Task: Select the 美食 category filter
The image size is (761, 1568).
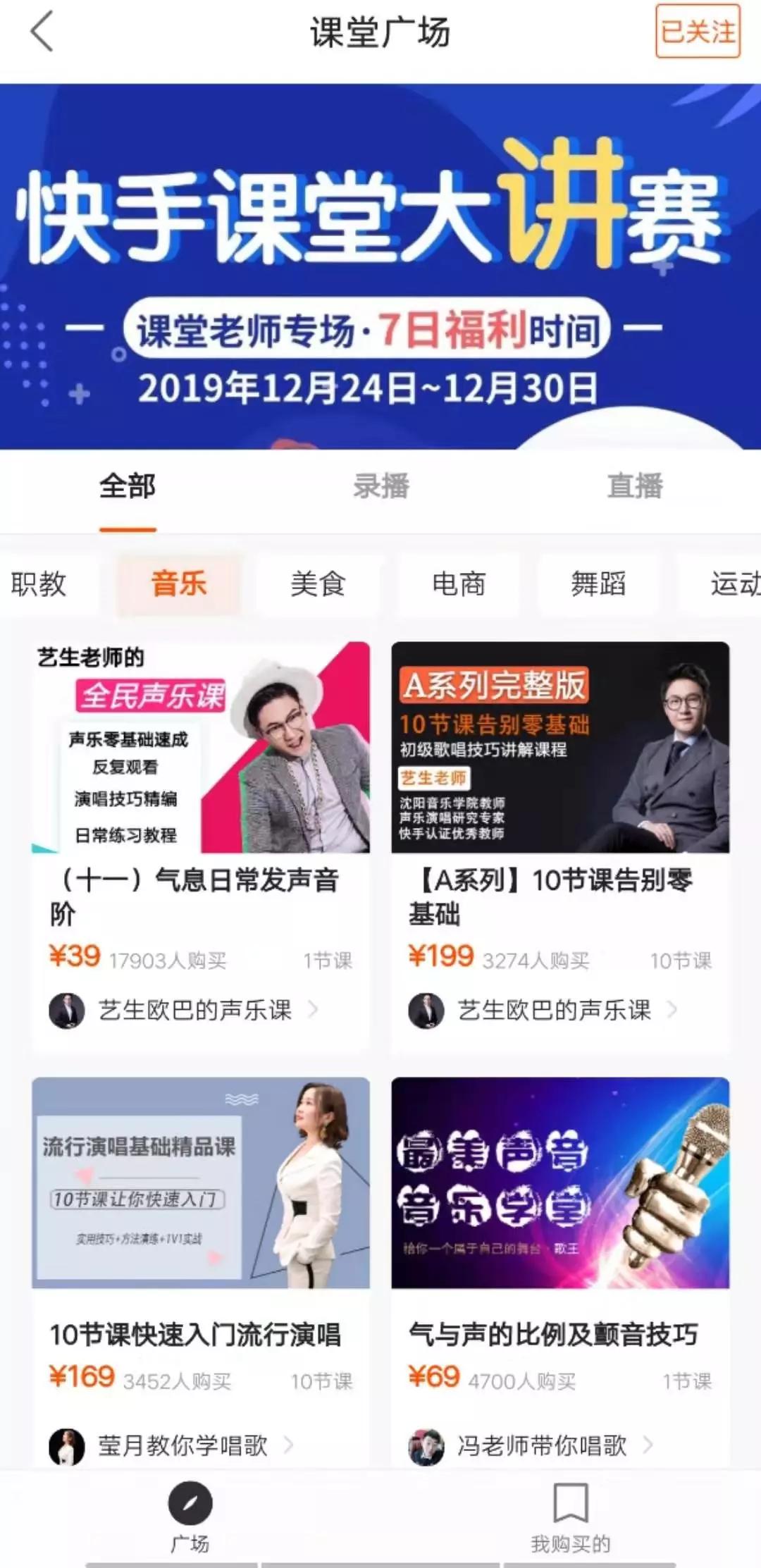Action: point(318,584)
